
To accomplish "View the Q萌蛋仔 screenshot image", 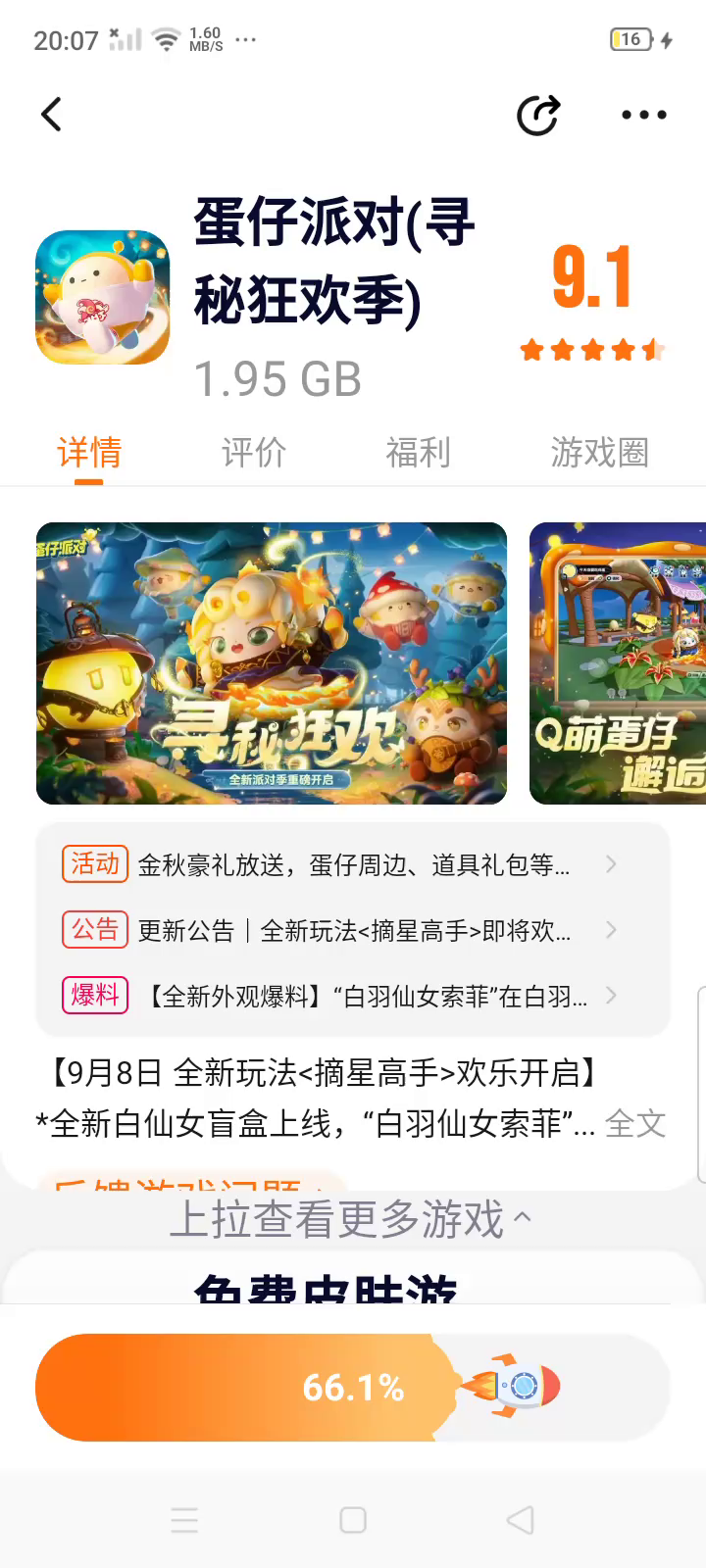I will coord(620,663).
